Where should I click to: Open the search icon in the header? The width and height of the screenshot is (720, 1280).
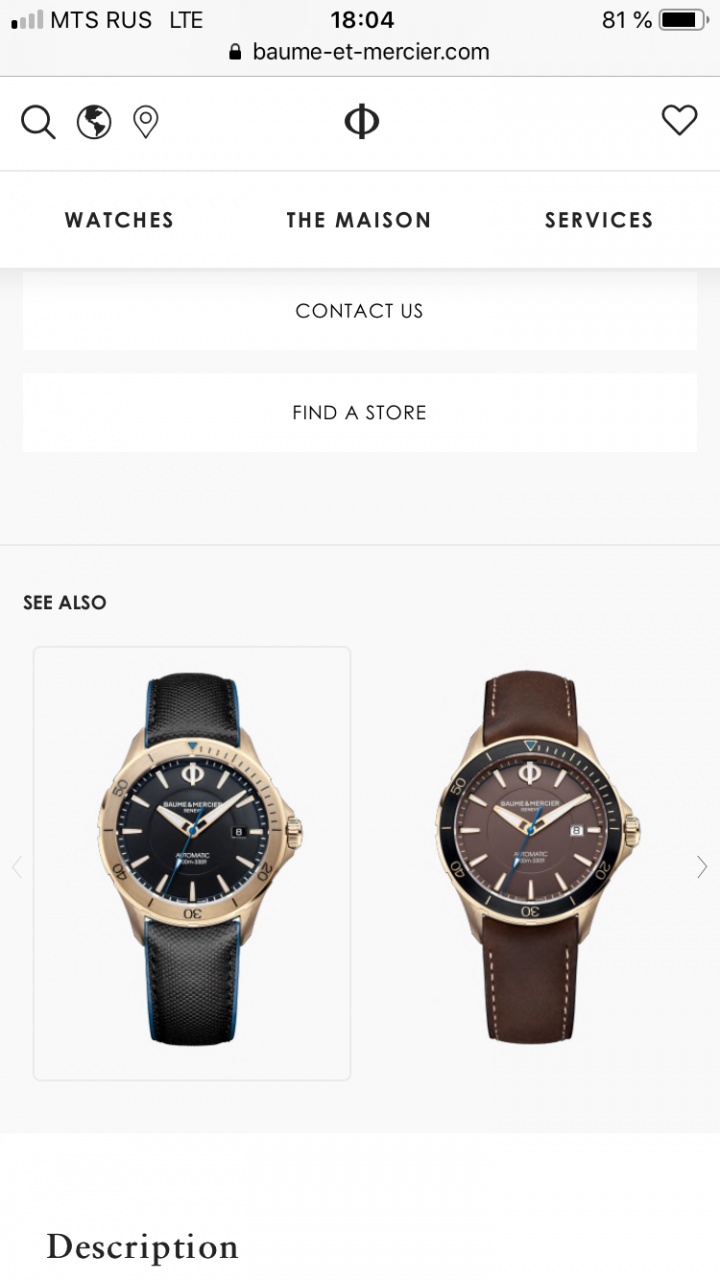point(38,122)
